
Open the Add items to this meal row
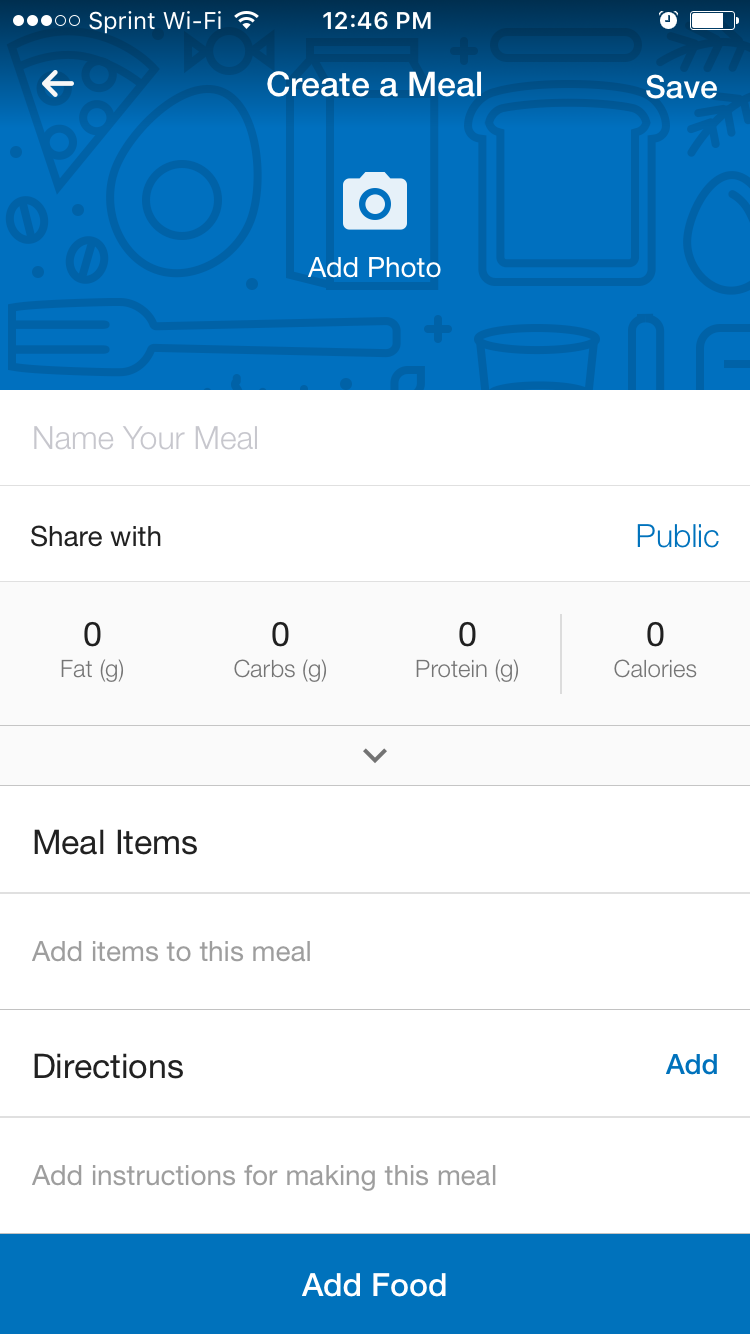(375, 951)
